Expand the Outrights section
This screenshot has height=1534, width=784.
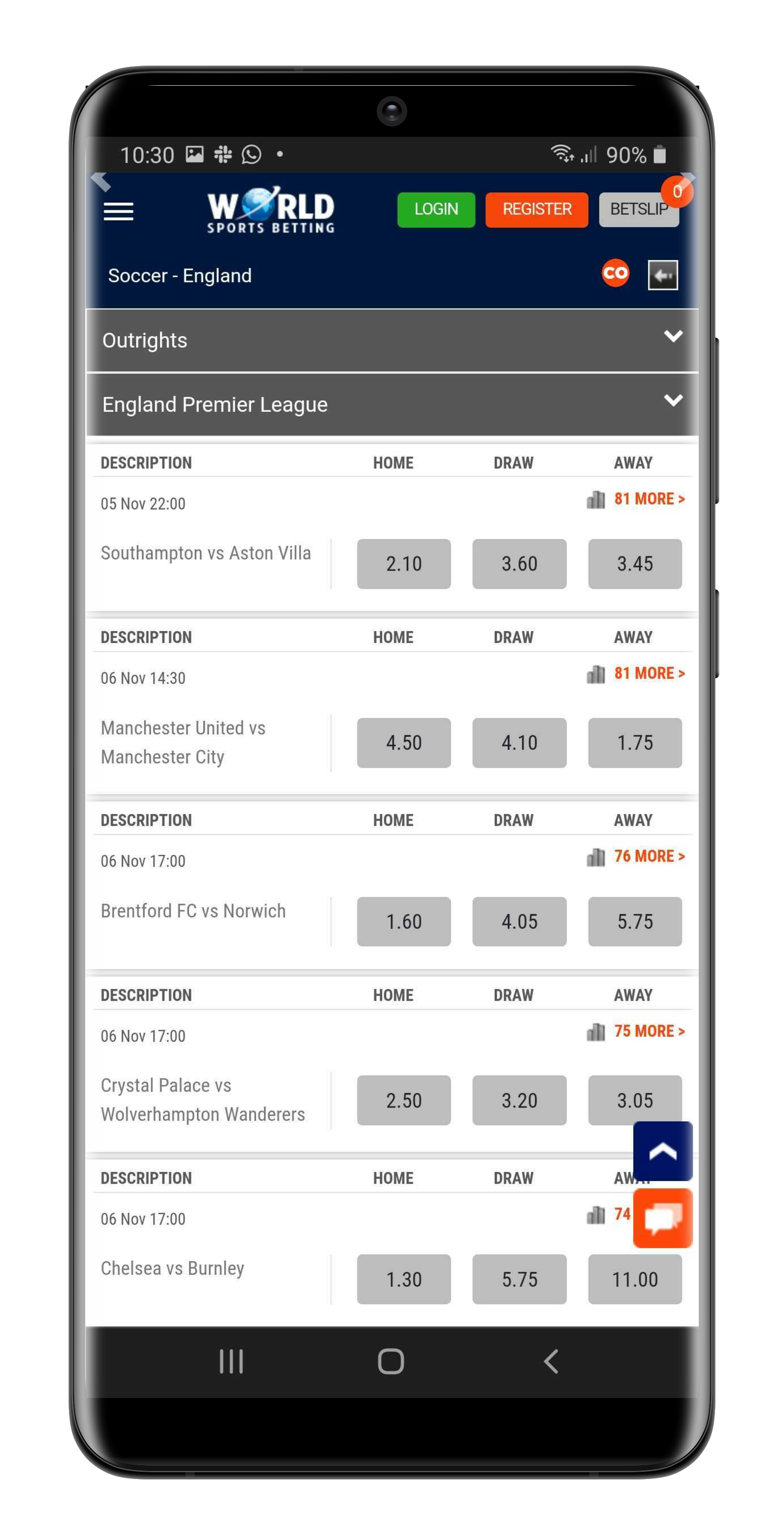click(392, 340)
